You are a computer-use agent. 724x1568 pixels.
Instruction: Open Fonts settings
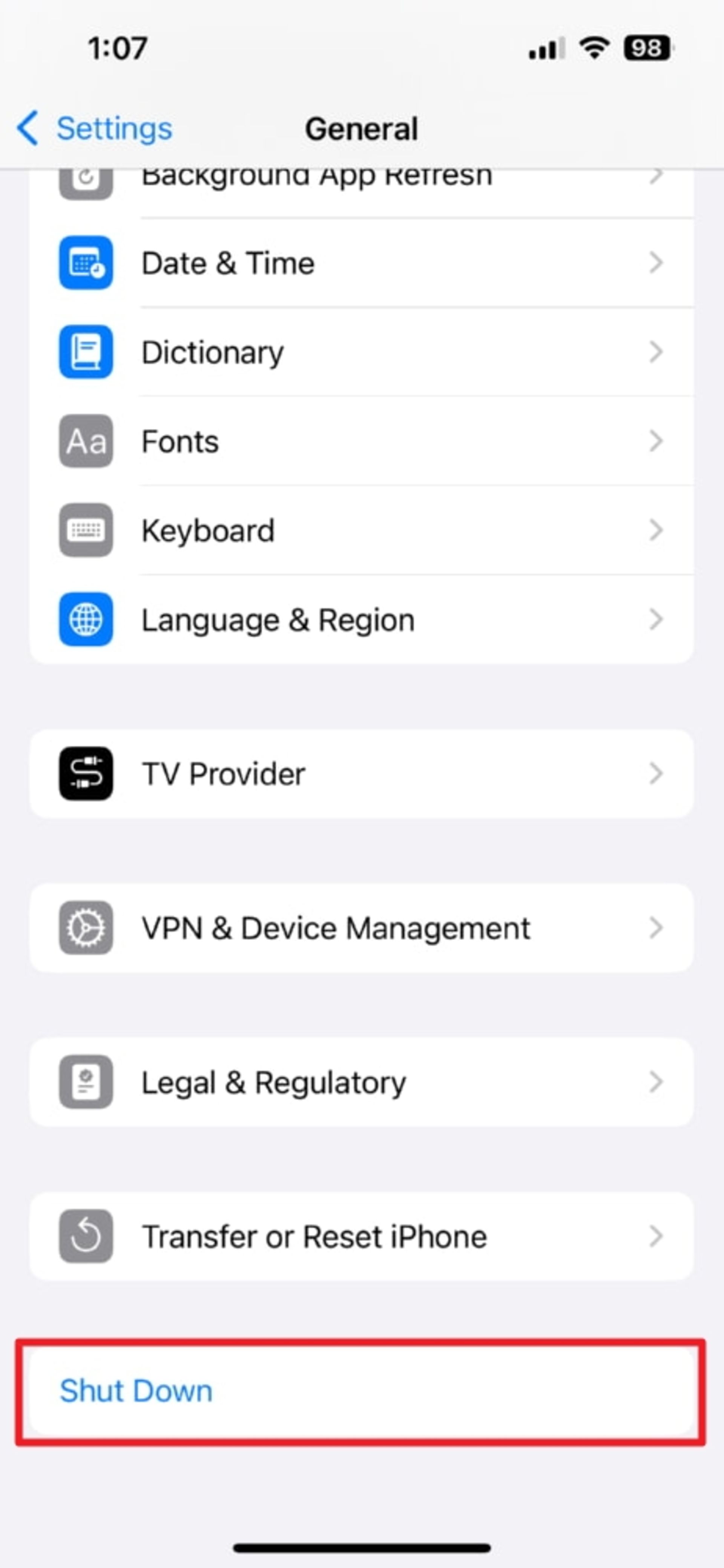point(361,441)
